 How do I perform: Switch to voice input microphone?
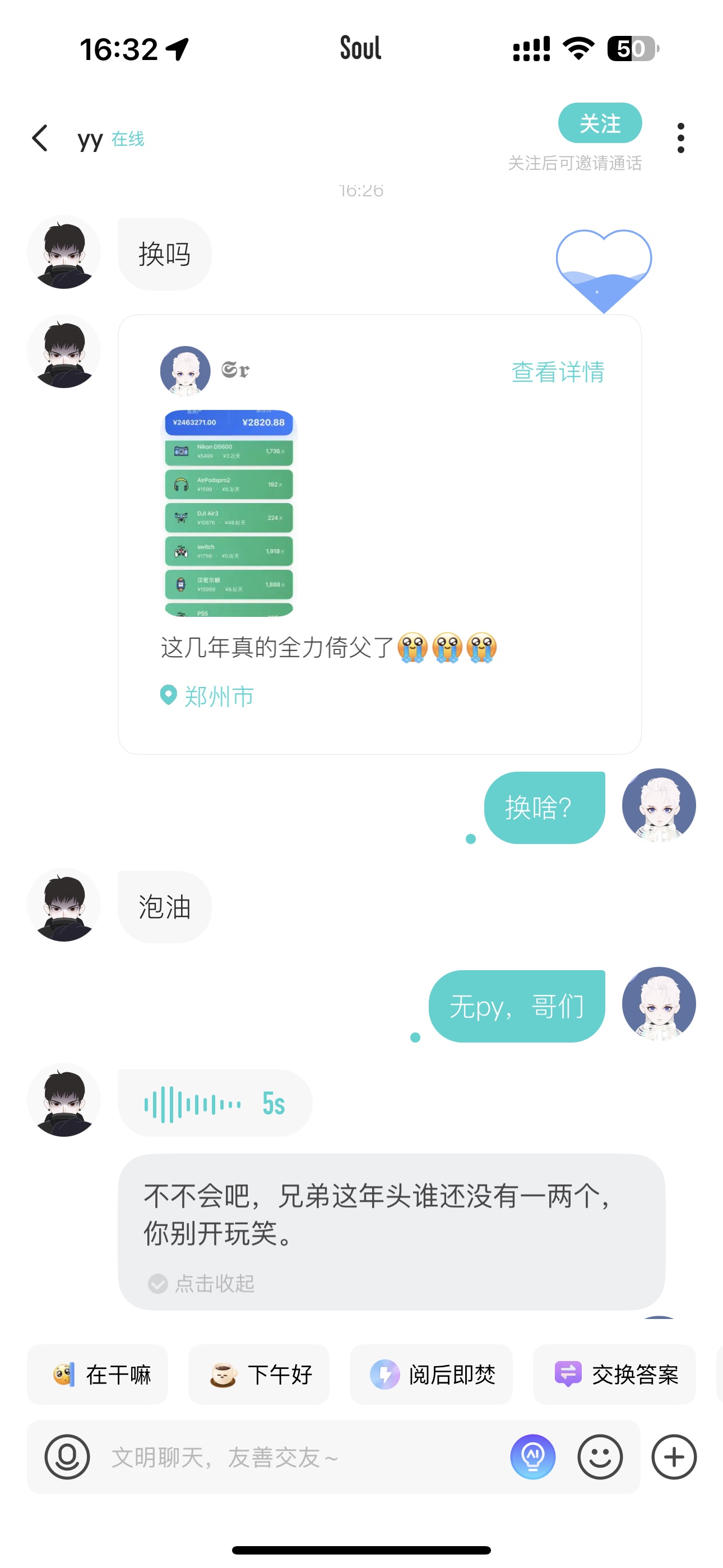click(x=67, y=1457)
